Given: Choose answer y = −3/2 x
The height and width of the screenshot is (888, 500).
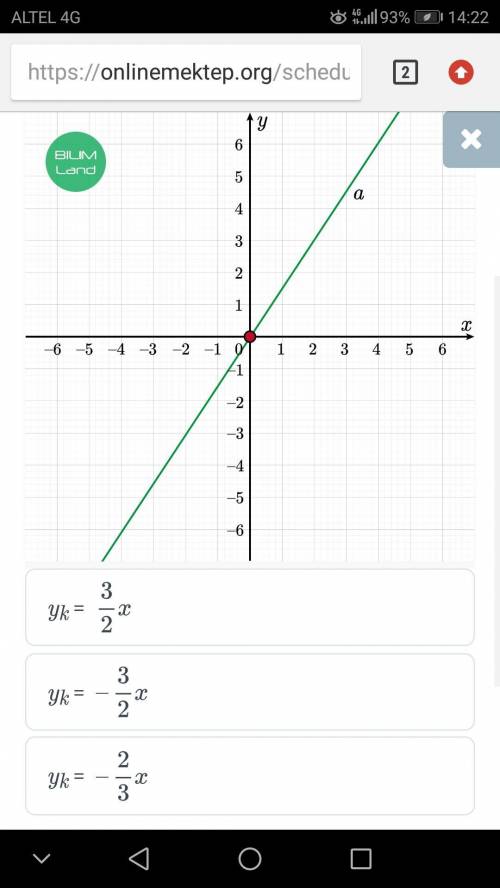Looking at the screenshot, I should pyautogui.click(x=250, y=692).
